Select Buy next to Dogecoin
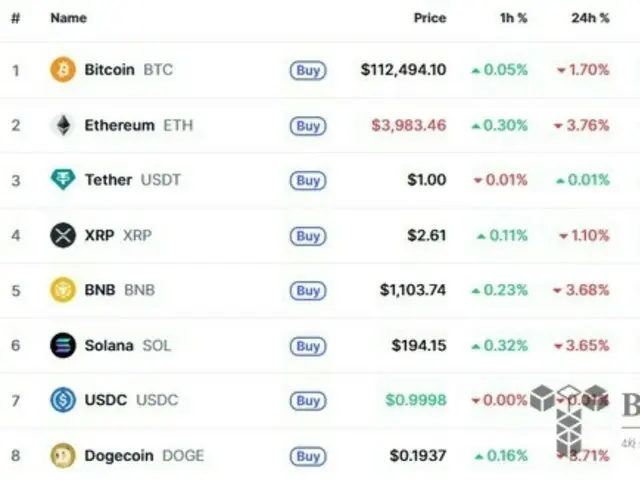 tap(308, 456)
